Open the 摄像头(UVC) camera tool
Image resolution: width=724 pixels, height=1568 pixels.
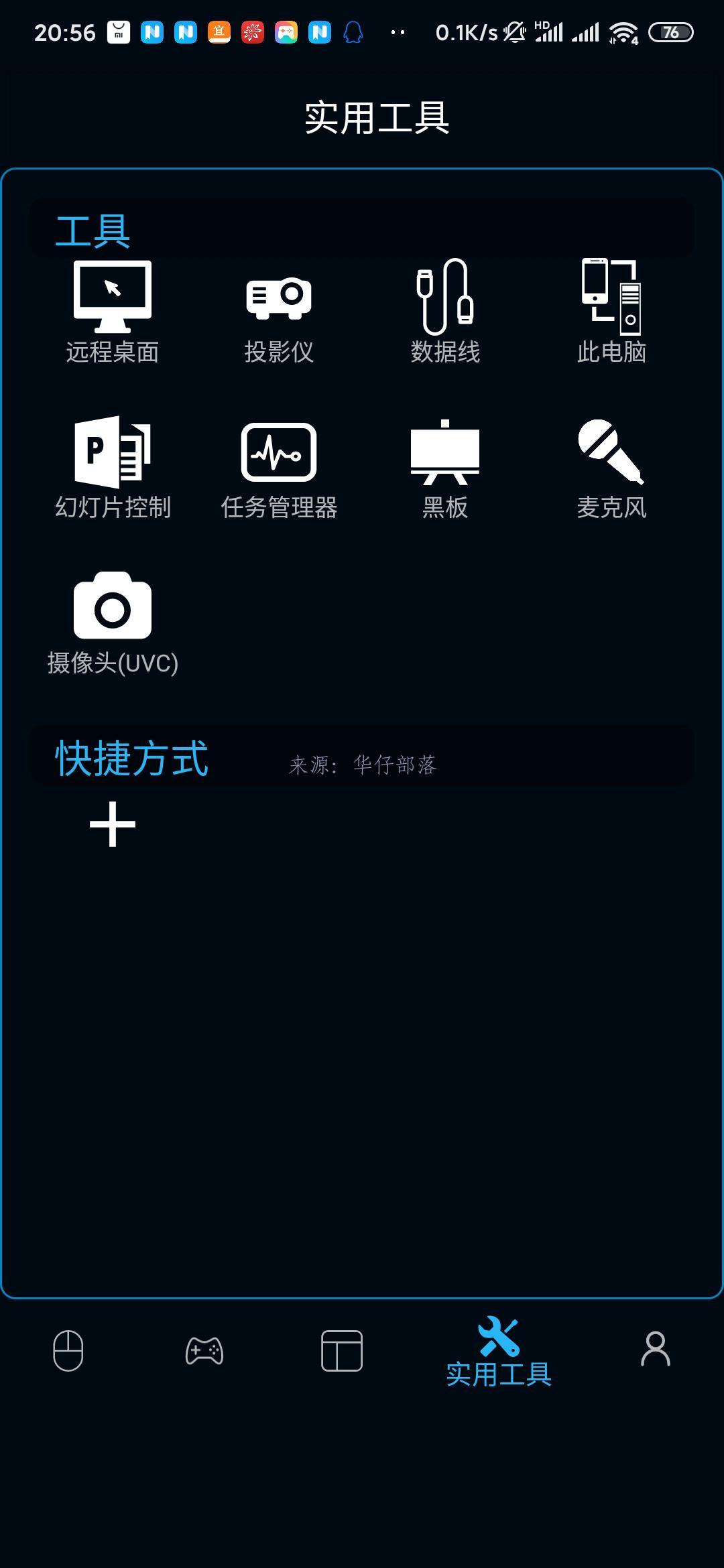click(113, 623)
